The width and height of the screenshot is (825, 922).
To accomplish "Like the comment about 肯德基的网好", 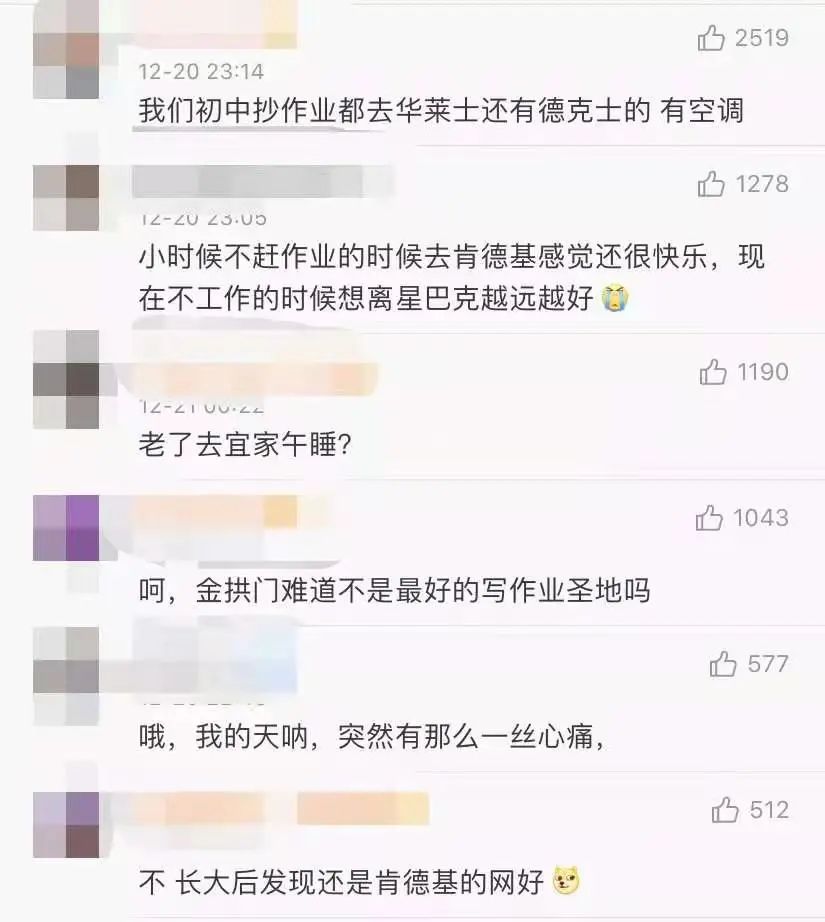I will point(725,810).
